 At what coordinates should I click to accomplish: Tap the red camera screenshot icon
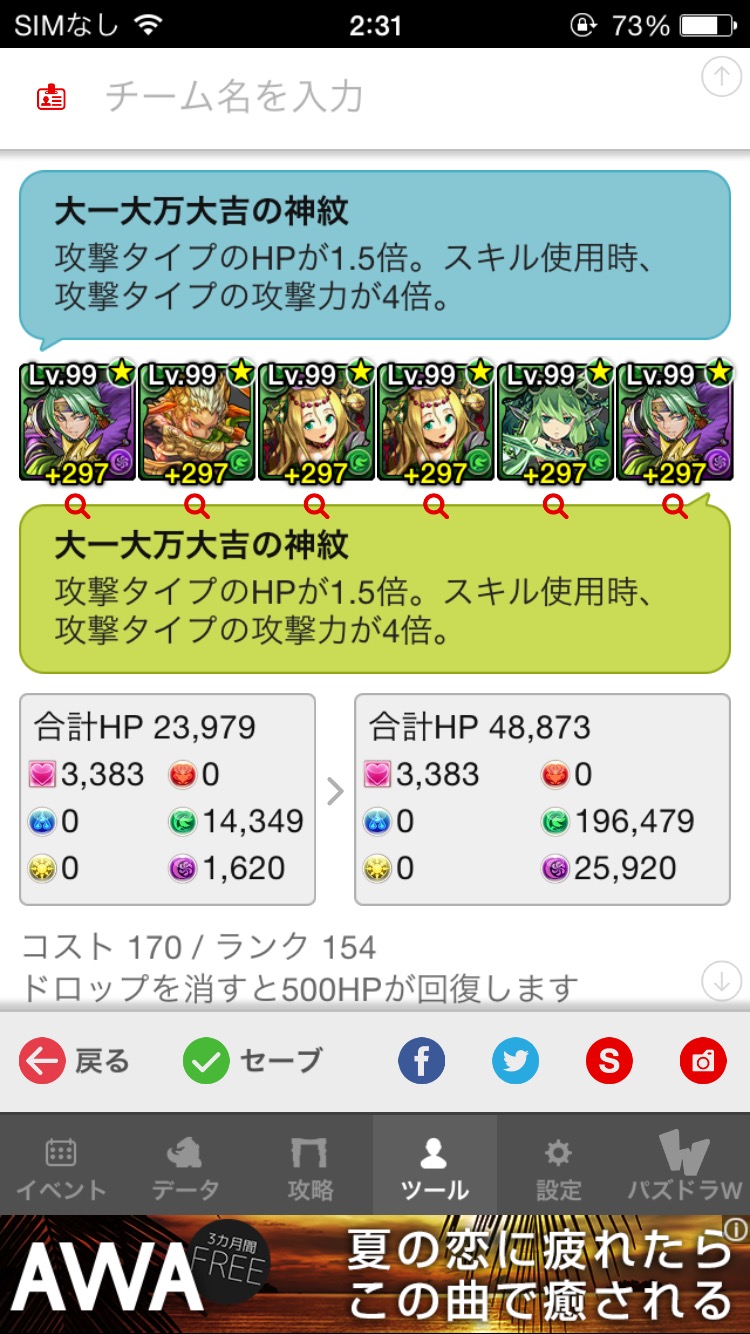[x=703, y=1061]
